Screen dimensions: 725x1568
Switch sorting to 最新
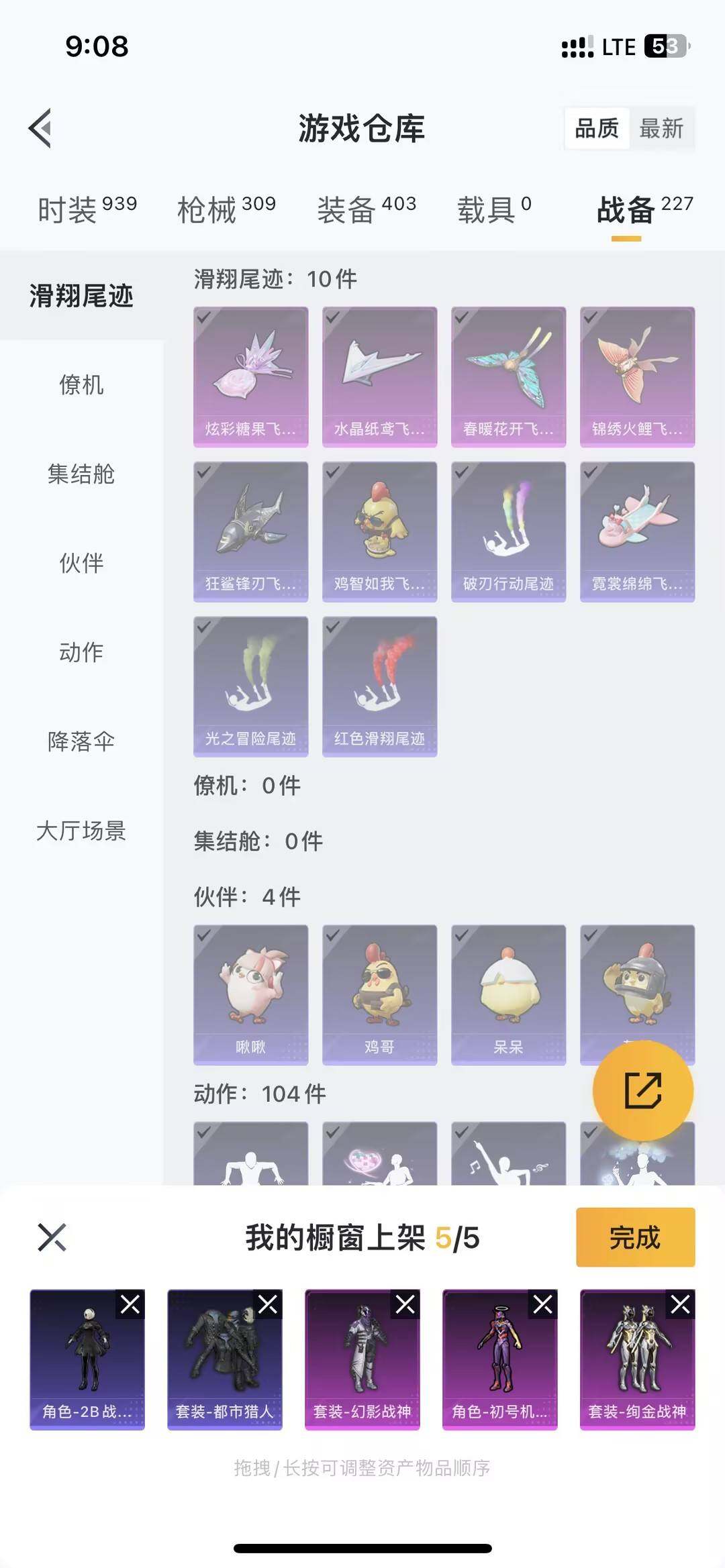click(x=661, y=128)
